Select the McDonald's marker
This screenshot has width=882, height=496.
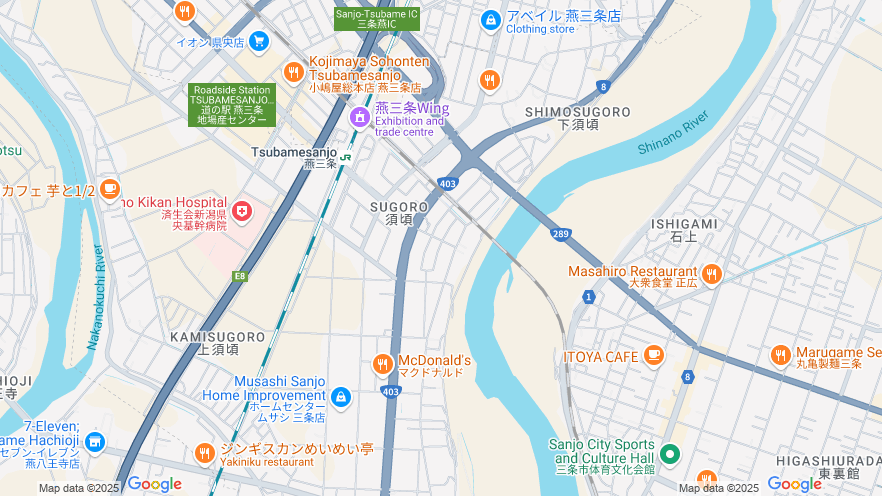click(x=382, y=364)
